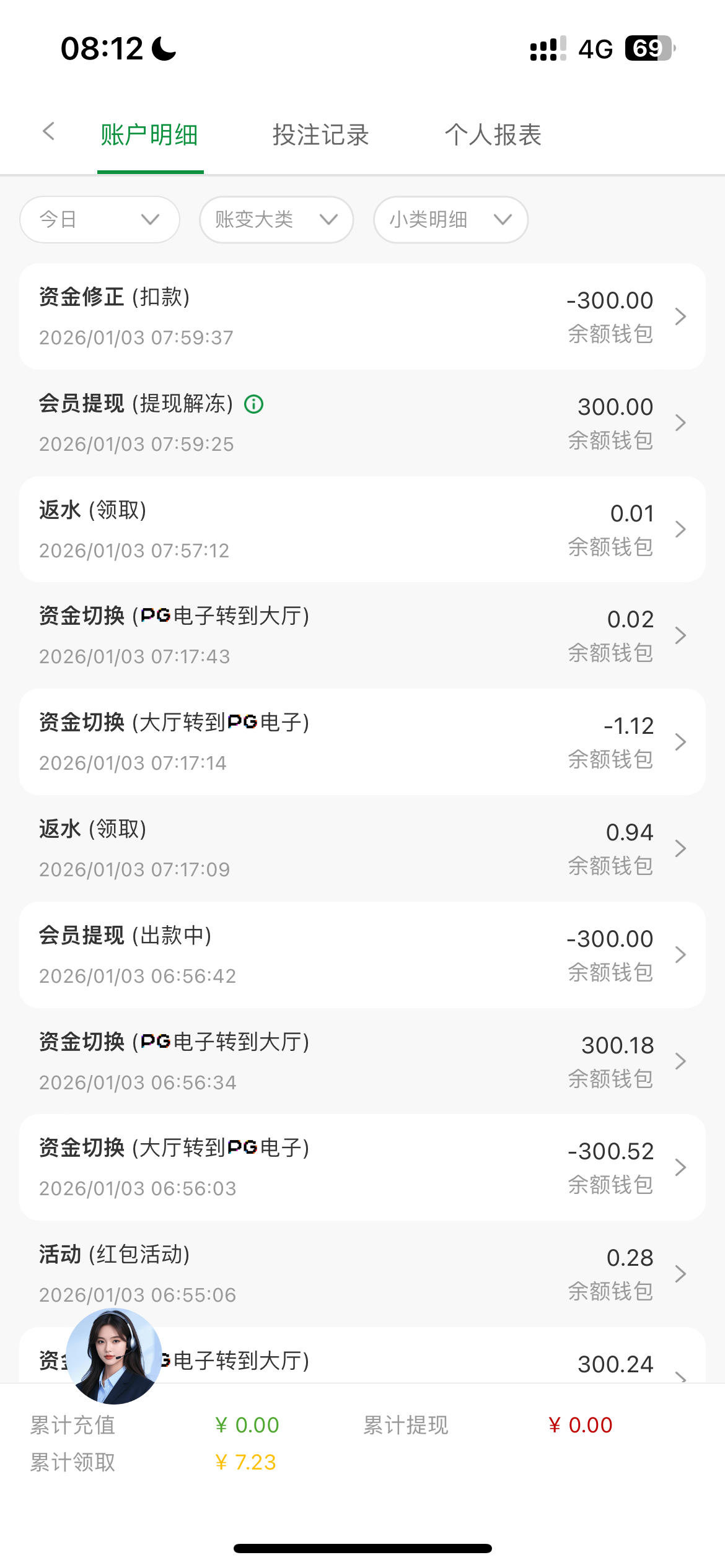Switch to the 个人报表 tab
The image size is (725, 1568).
pyautogui.click(x=493, y=135)
